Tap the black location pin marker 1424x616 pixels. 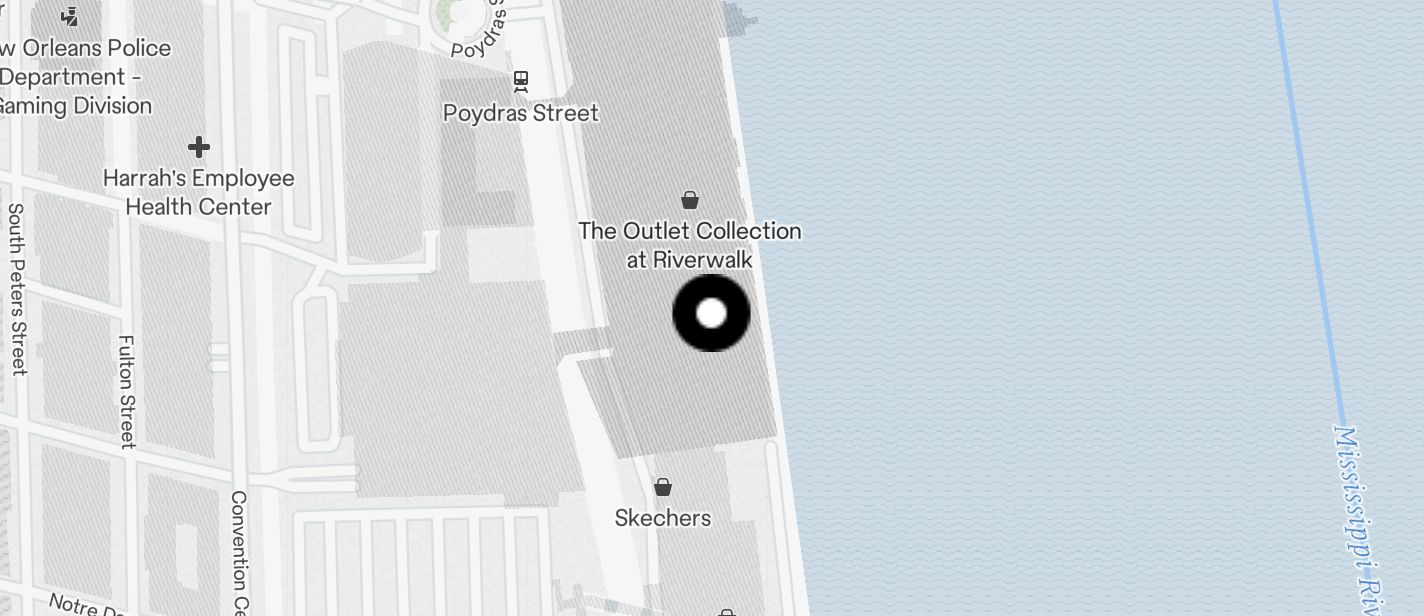(x=711, y=313)
